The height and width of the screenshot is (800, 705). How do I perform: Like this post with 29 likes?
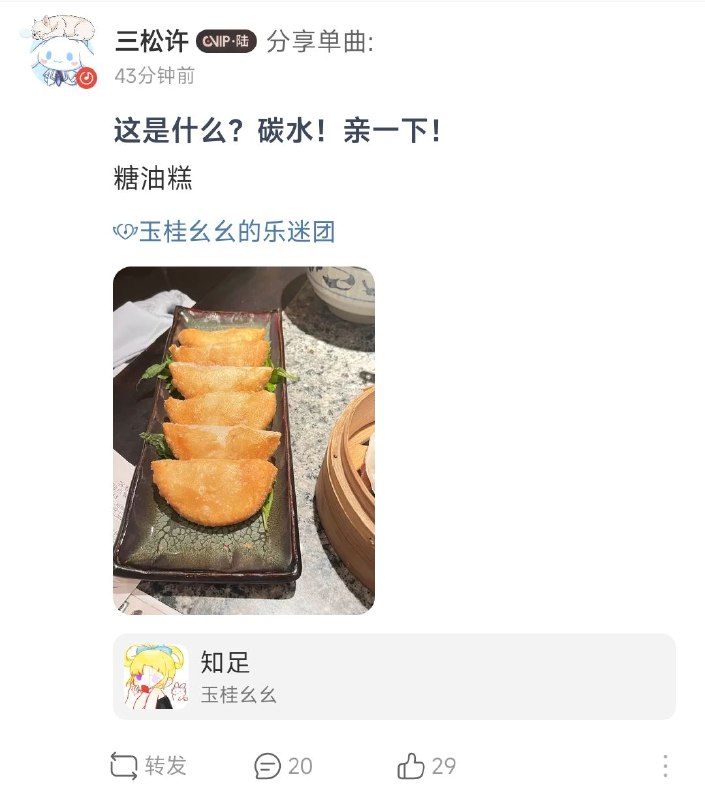tap(426, 766)
